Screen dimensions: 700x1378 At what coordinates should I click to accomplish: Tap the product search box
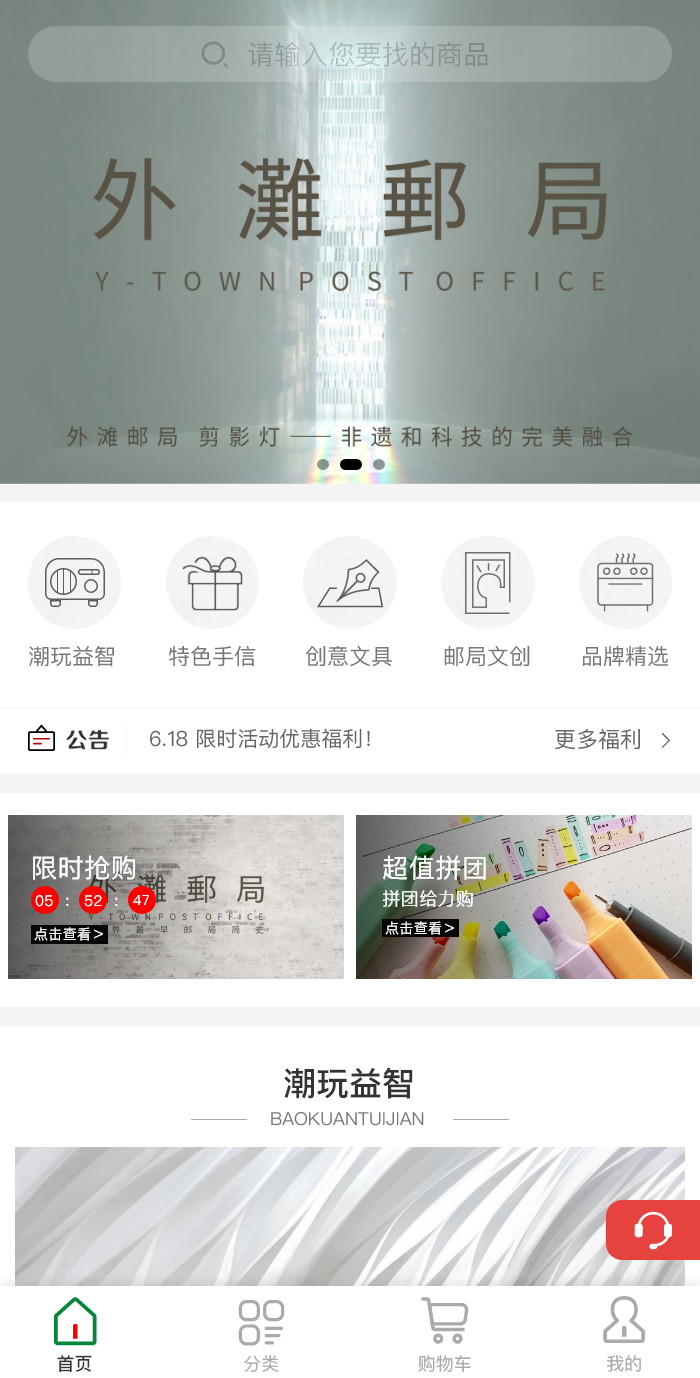point(350,54)
